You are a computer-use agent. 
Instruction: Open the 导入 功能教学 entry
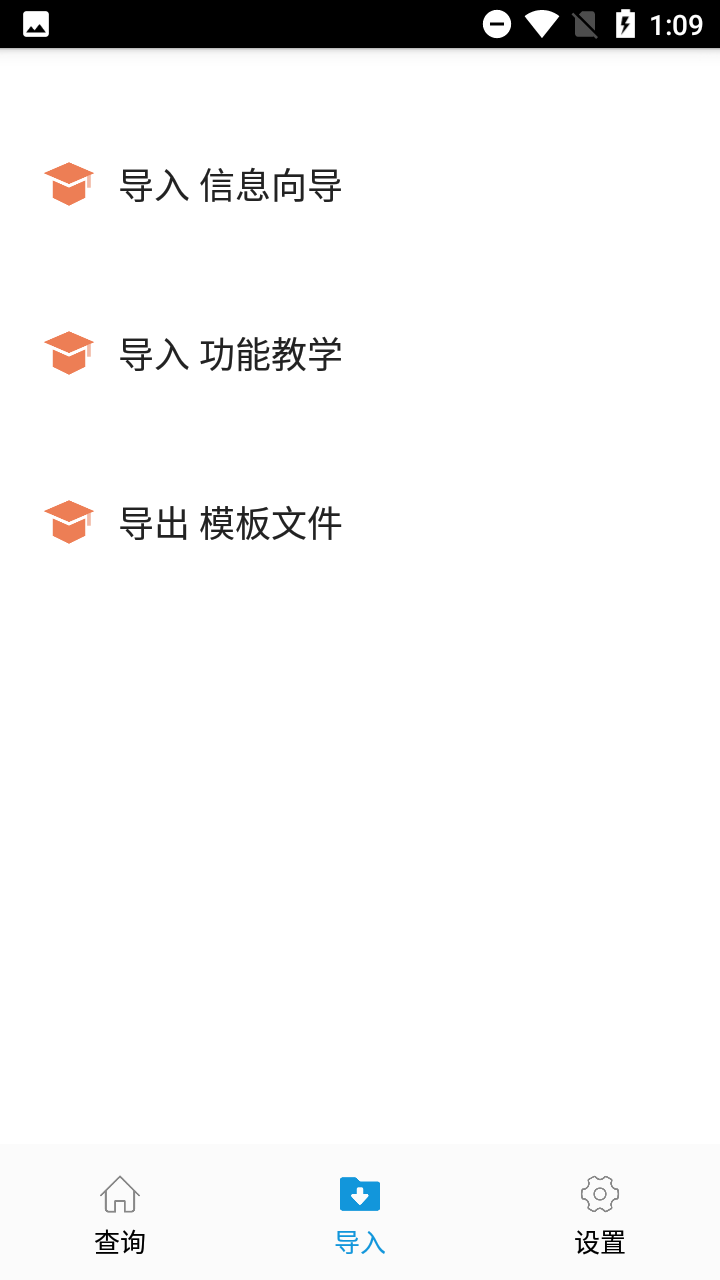(232, 354)
